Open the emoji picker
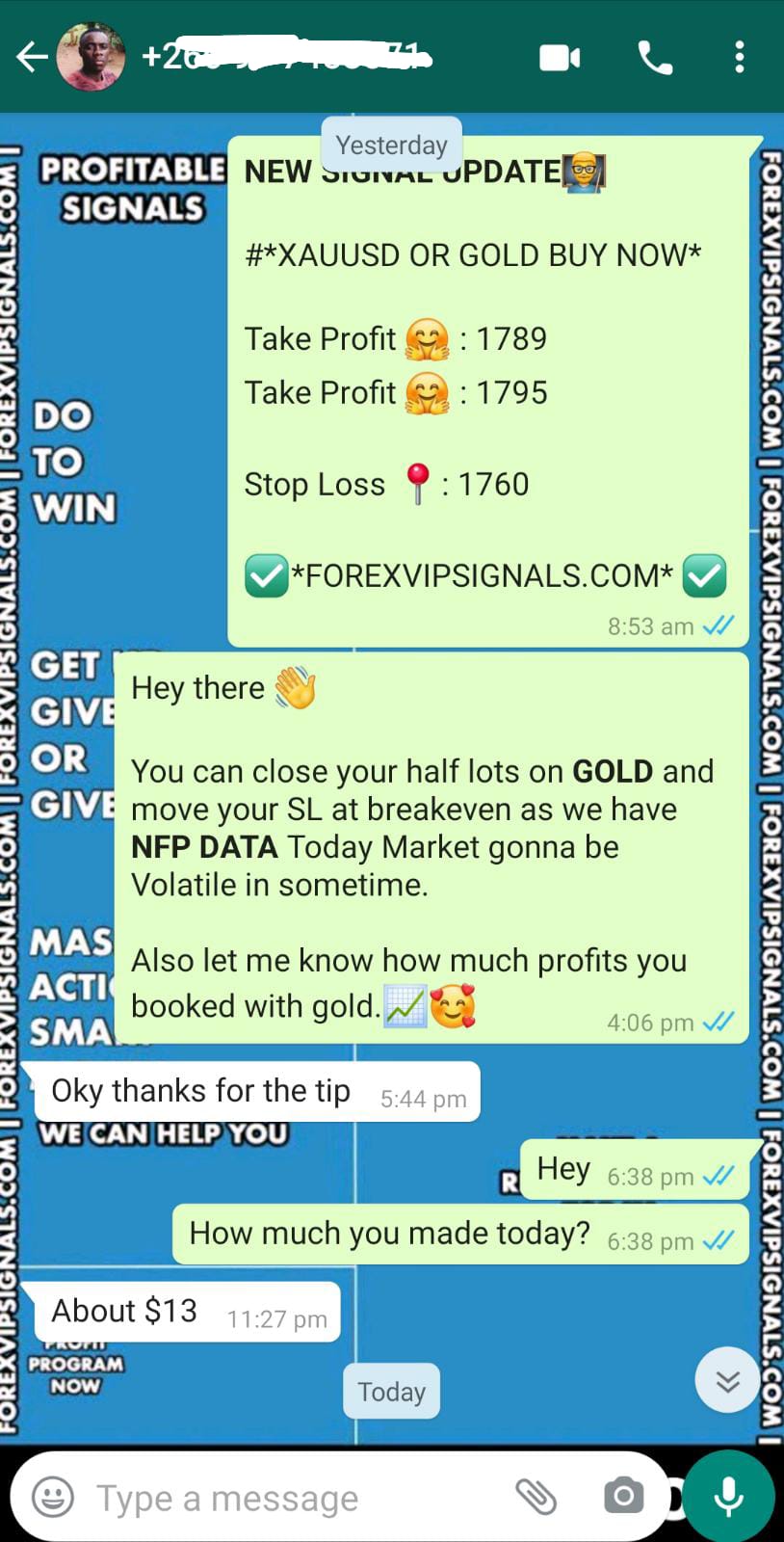 click(53, 1498)
